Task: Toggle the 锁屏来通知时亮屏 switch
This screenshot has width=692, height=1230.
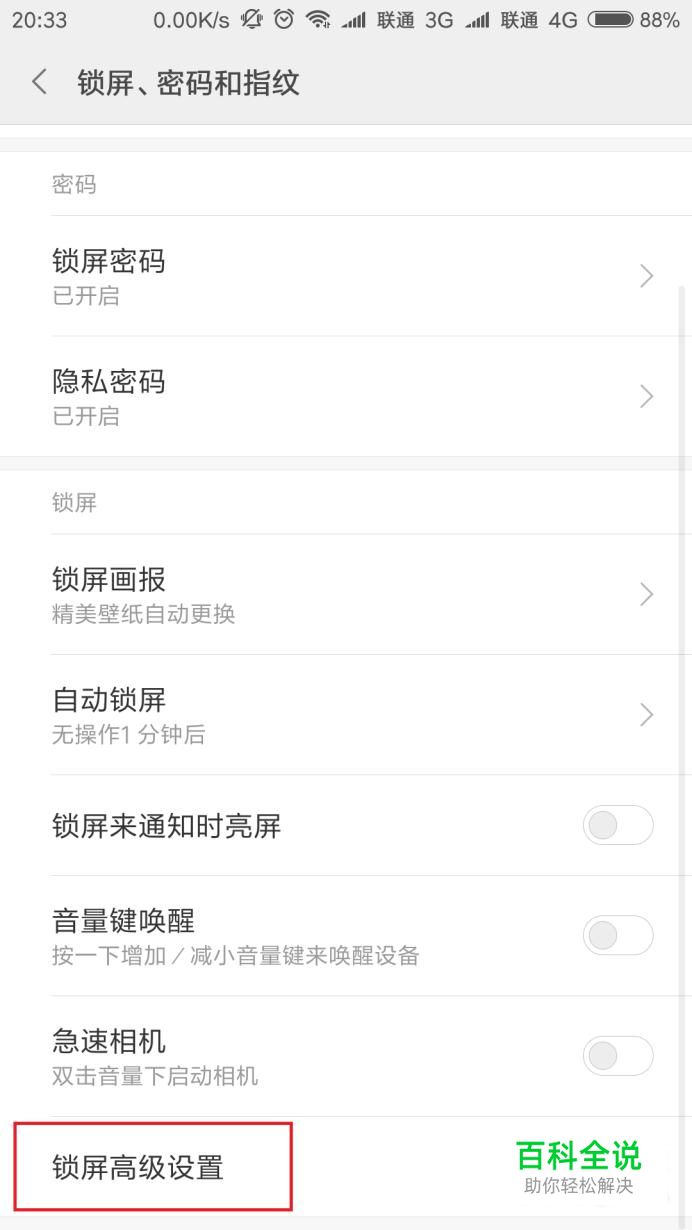Action: 617,826
